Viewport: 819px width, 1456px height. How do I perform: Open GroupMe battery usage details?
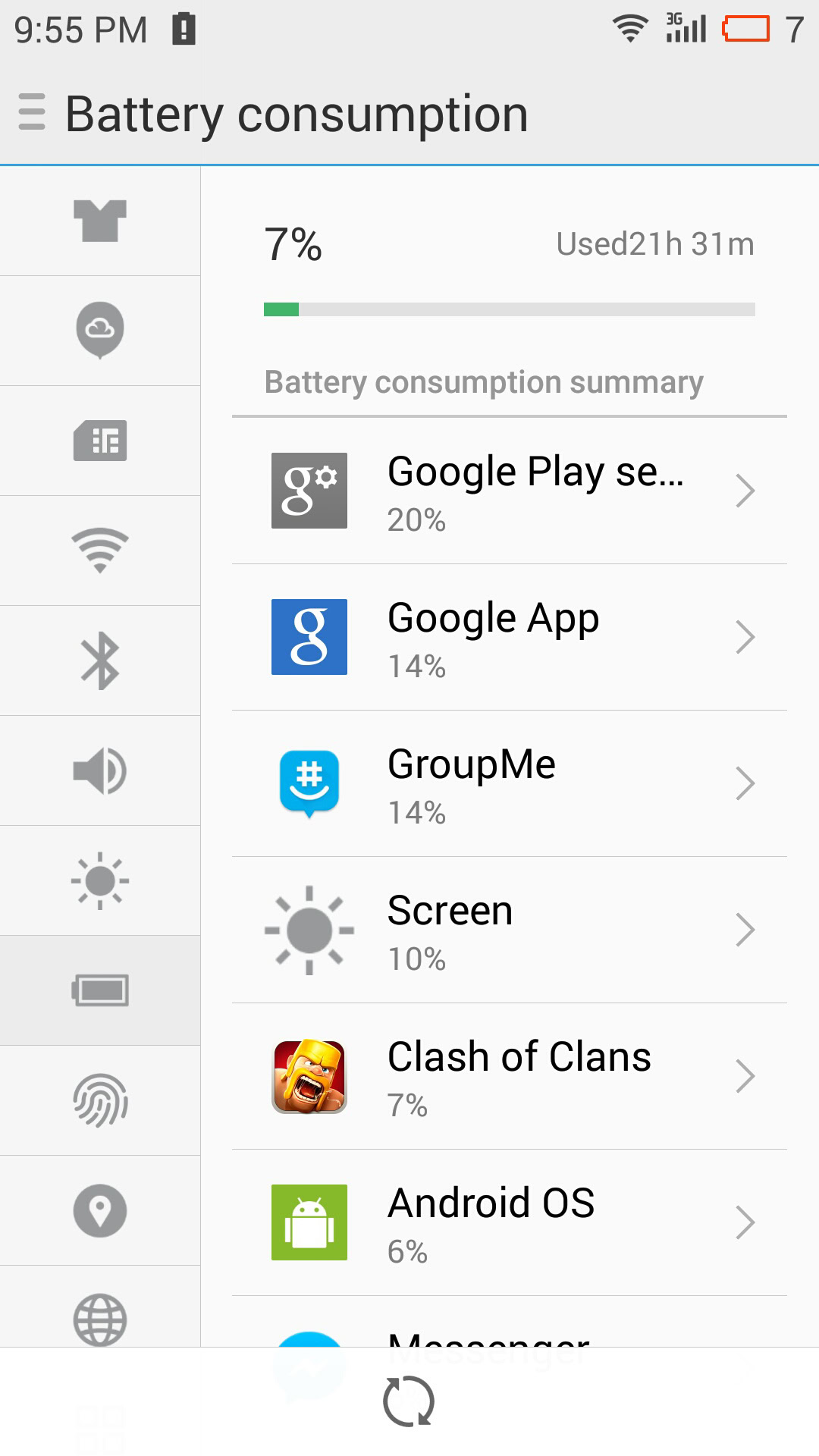click(510, 783)
